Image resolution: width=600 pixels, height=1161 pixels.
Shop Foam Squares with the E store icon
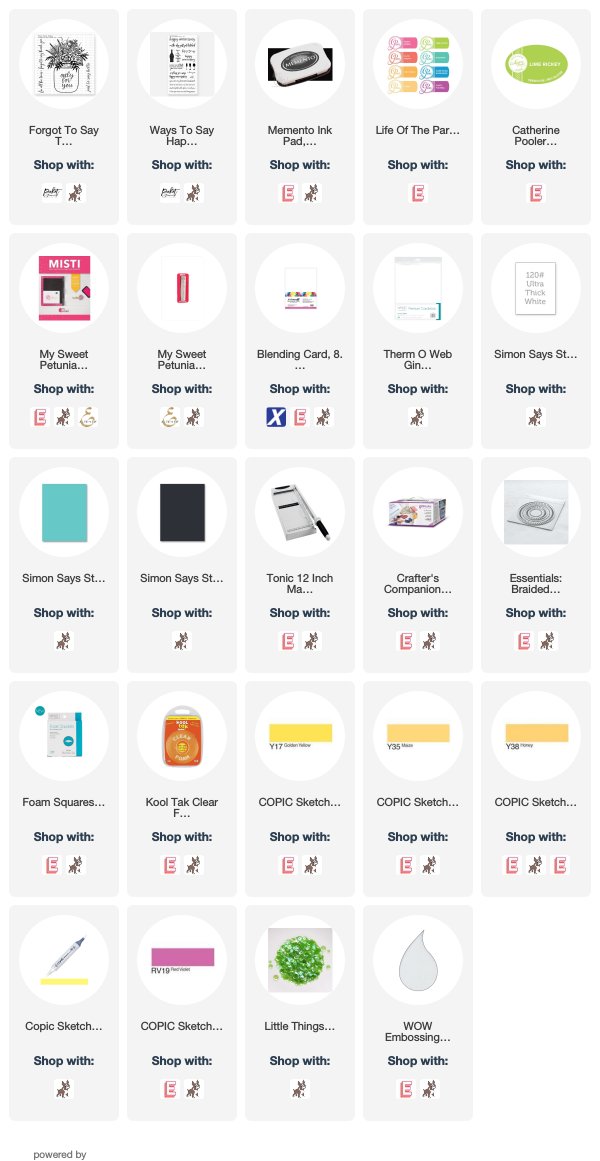tap(52, 865)
